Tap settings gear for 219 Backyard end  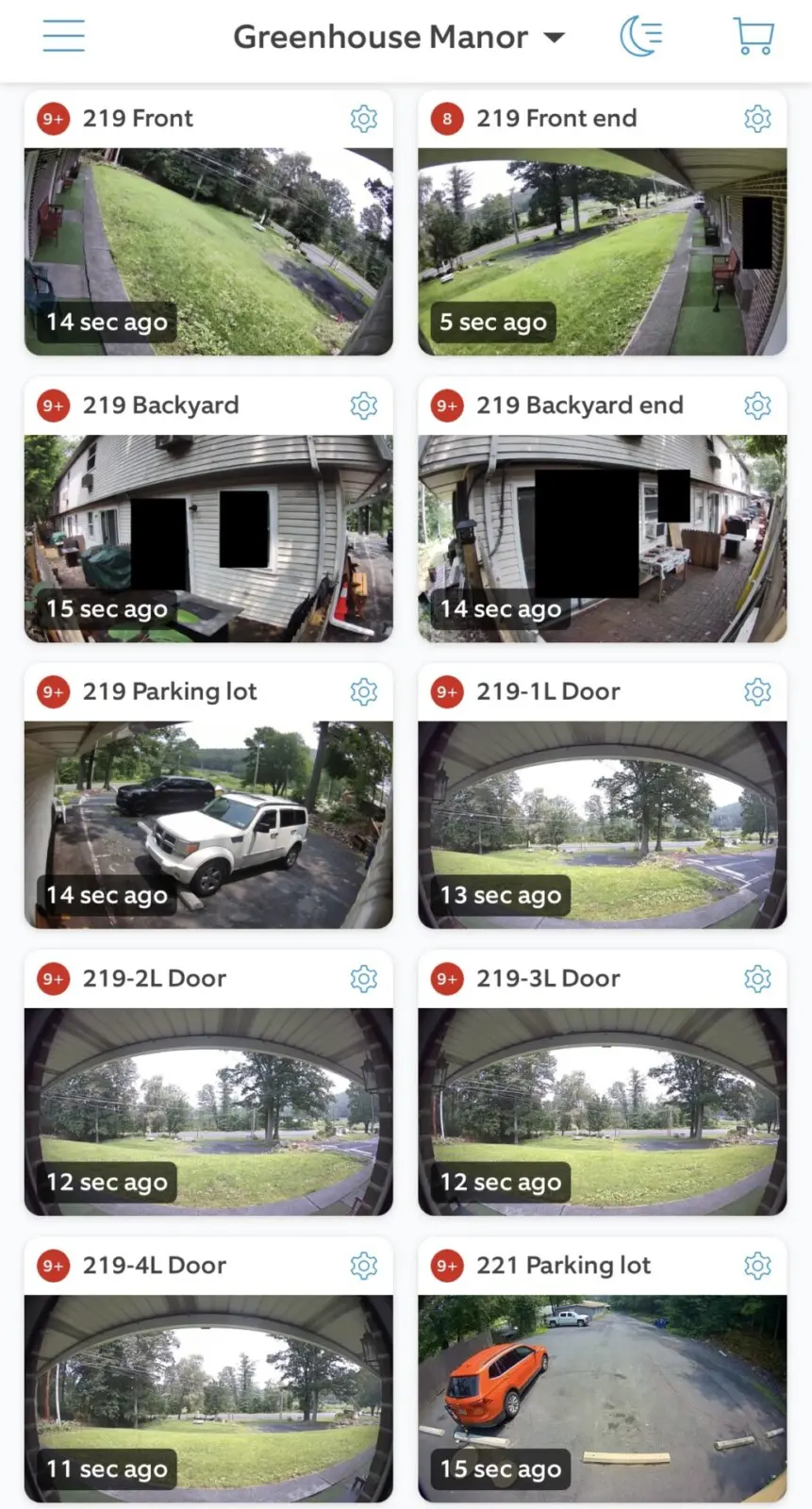757,406
